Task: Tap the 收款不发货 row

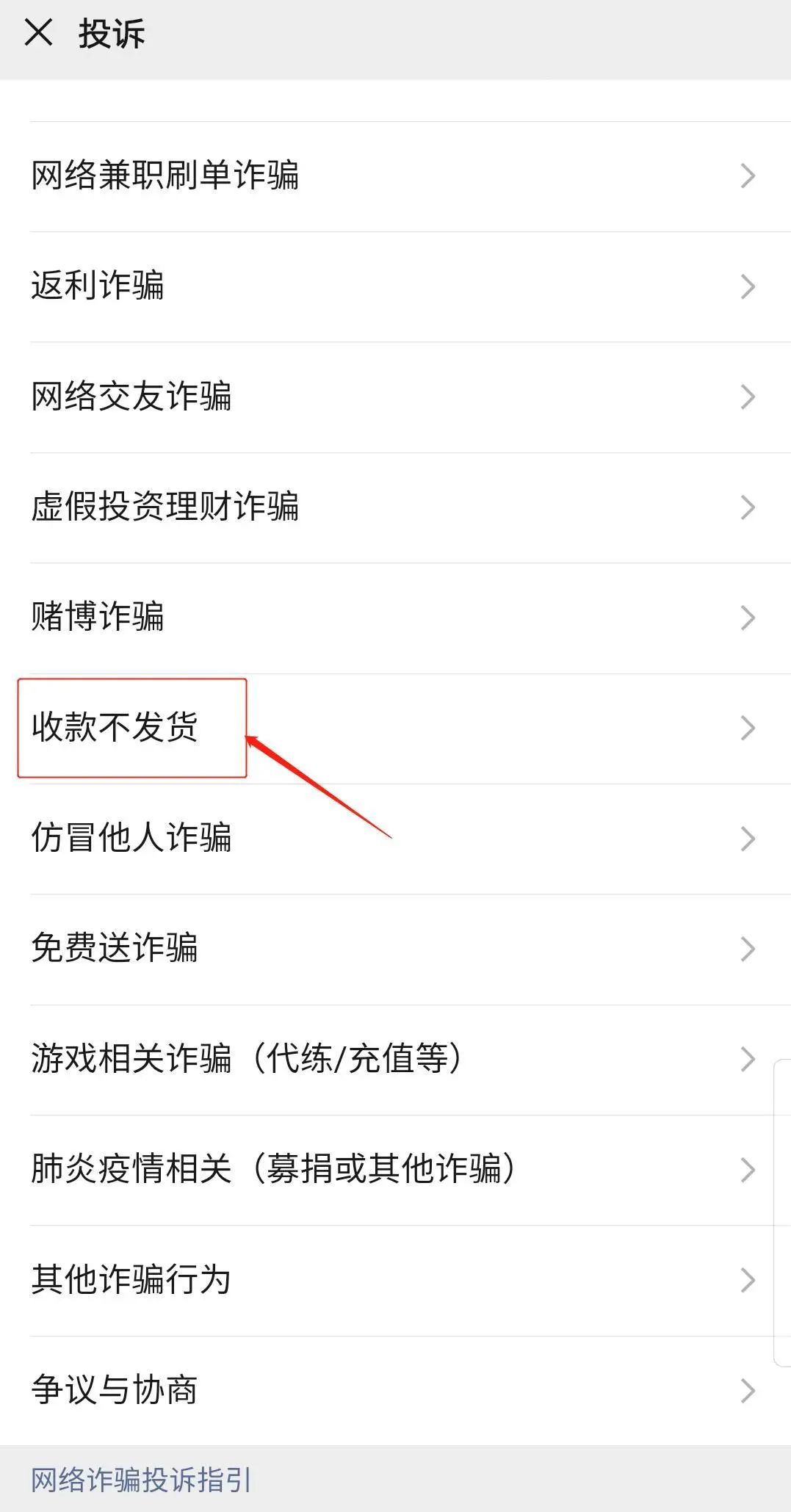Action: pyautogui.click(x=395, y=728)
